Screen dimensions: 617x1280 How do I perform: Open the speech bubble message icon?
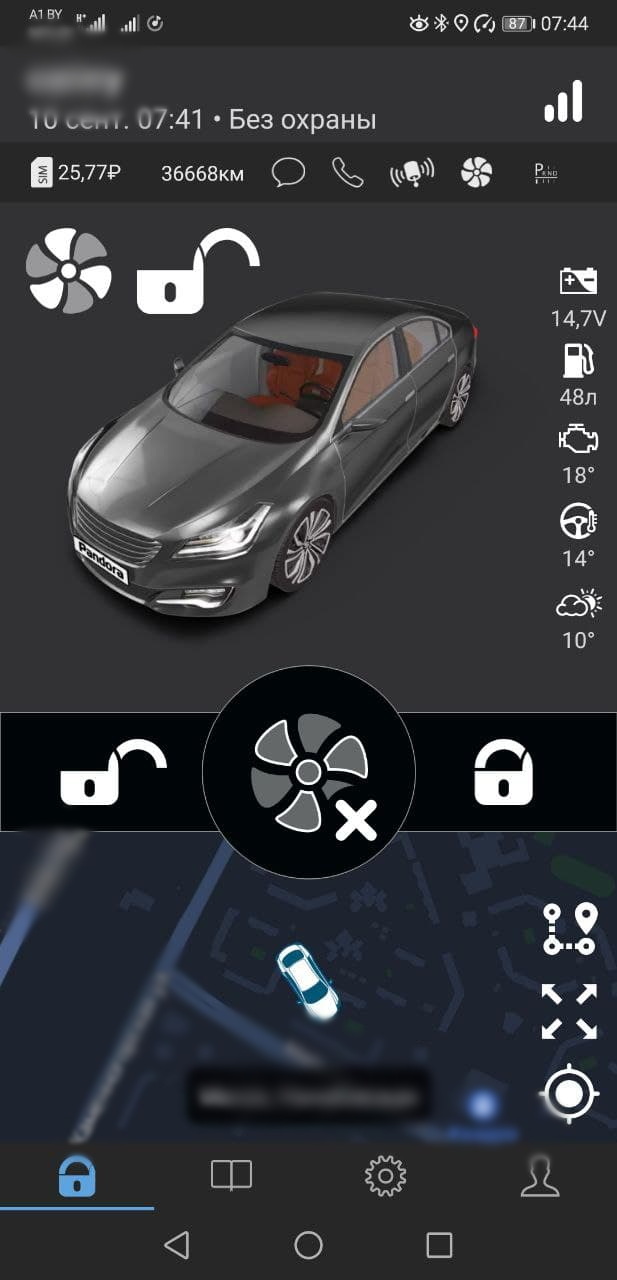click(289, 173)
